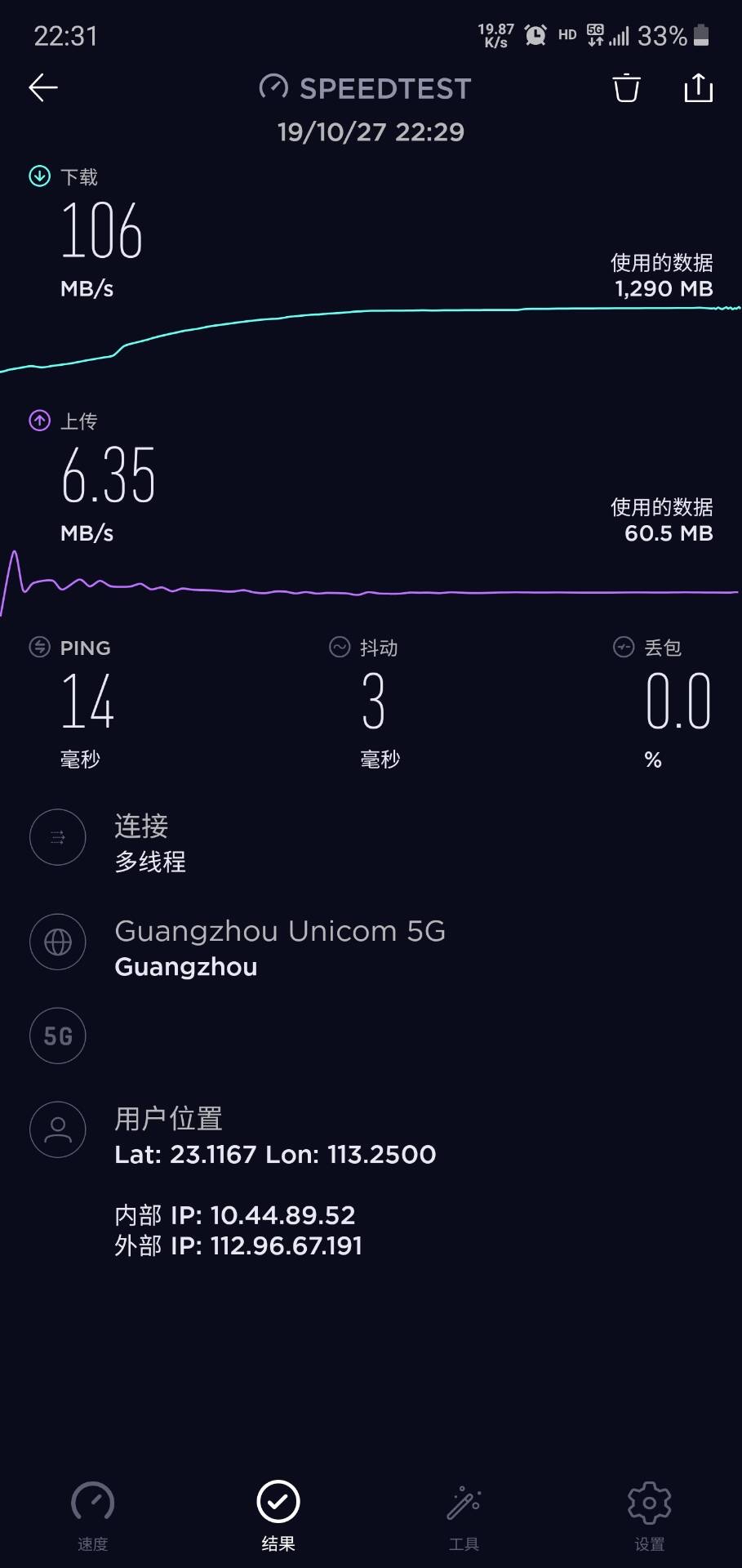
Task: Go to the 设置 tab
Action: 649,1516
